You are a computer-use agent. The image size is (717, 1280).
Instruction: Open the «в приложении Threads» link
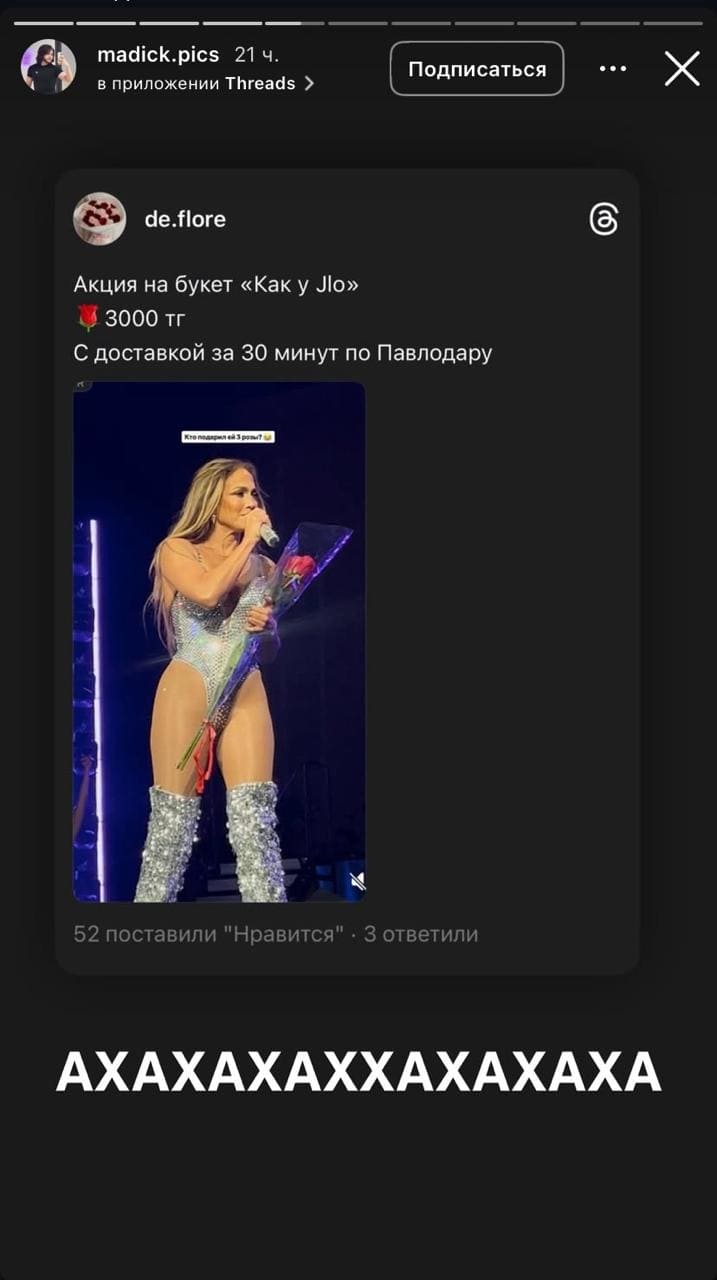(205, 84)
